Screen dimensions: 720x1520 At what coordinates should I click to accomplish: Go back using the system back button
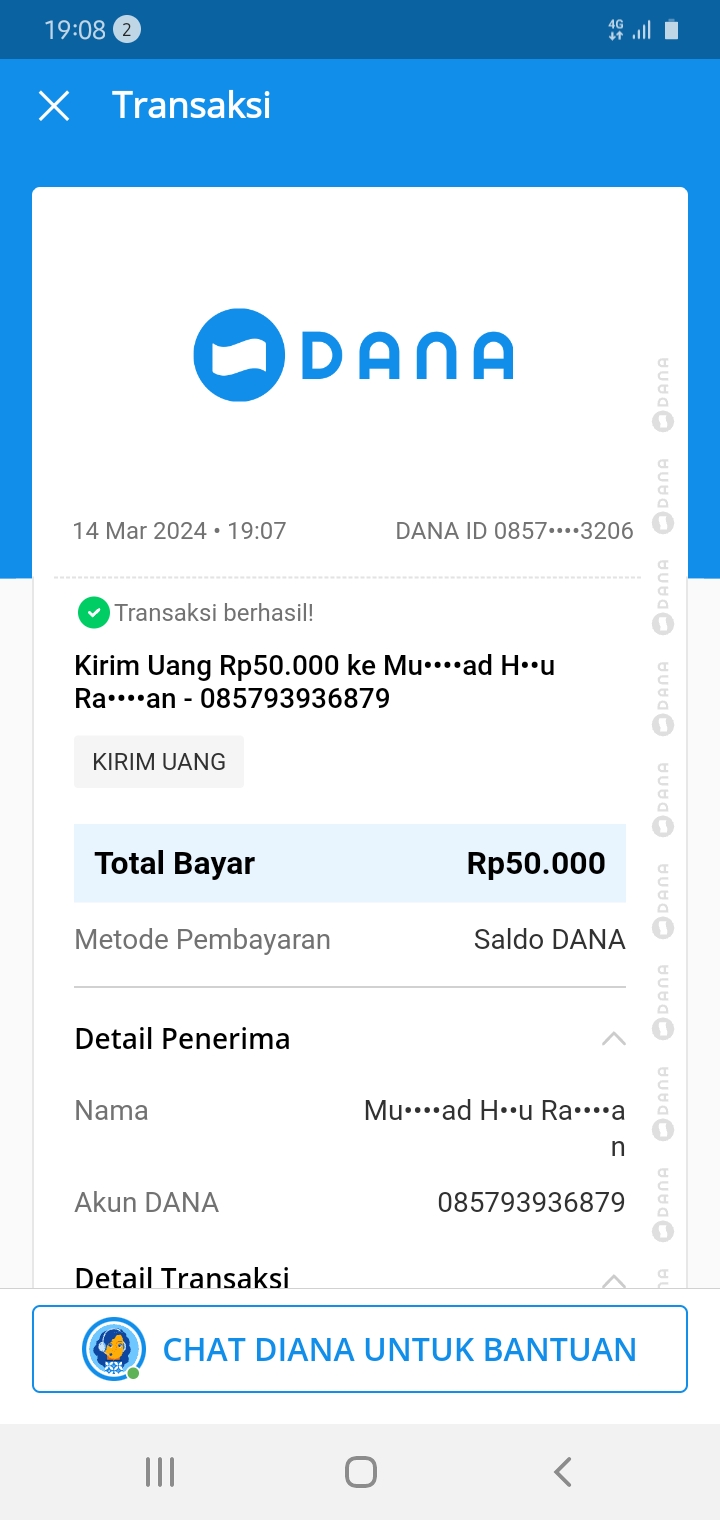(x=562, y=1472)
